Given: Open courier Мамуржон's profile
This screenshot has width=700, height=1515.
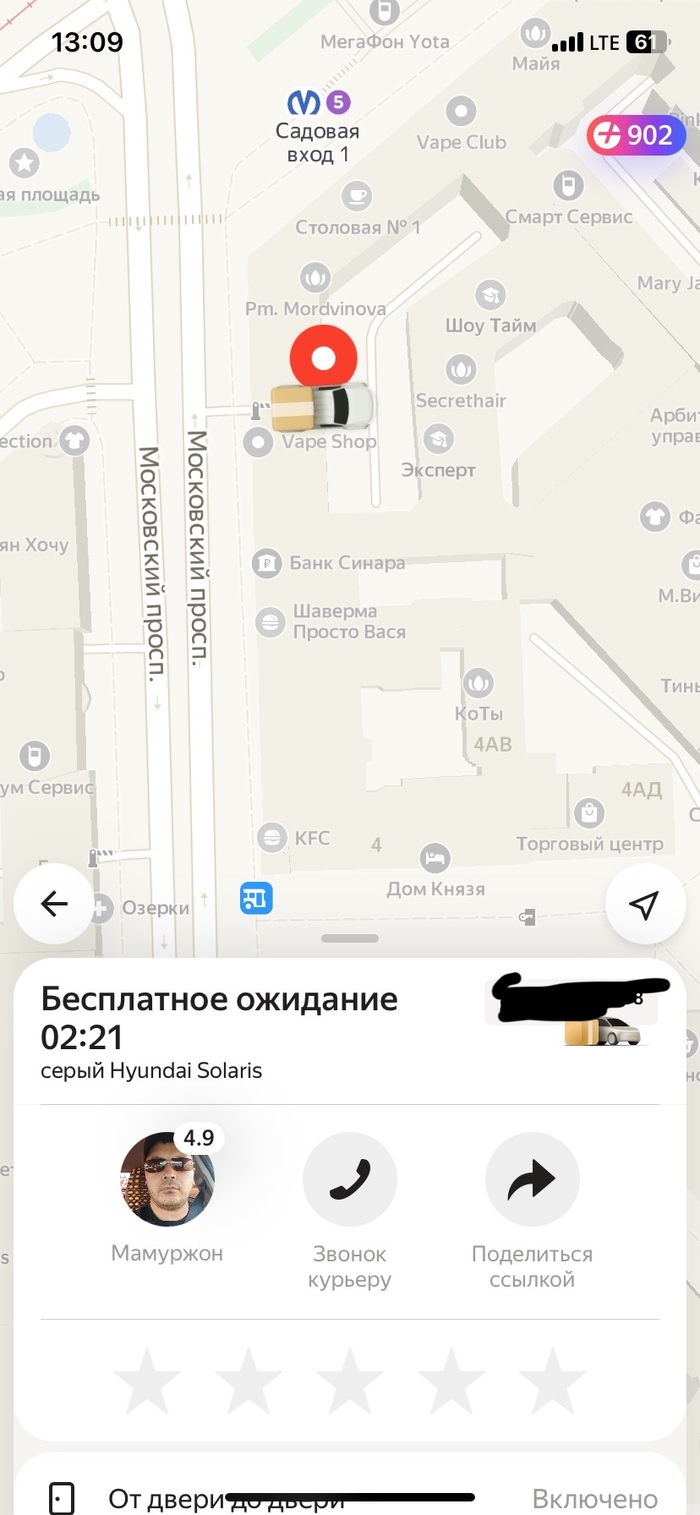Looking at the screenshot, I should 167,1179.
